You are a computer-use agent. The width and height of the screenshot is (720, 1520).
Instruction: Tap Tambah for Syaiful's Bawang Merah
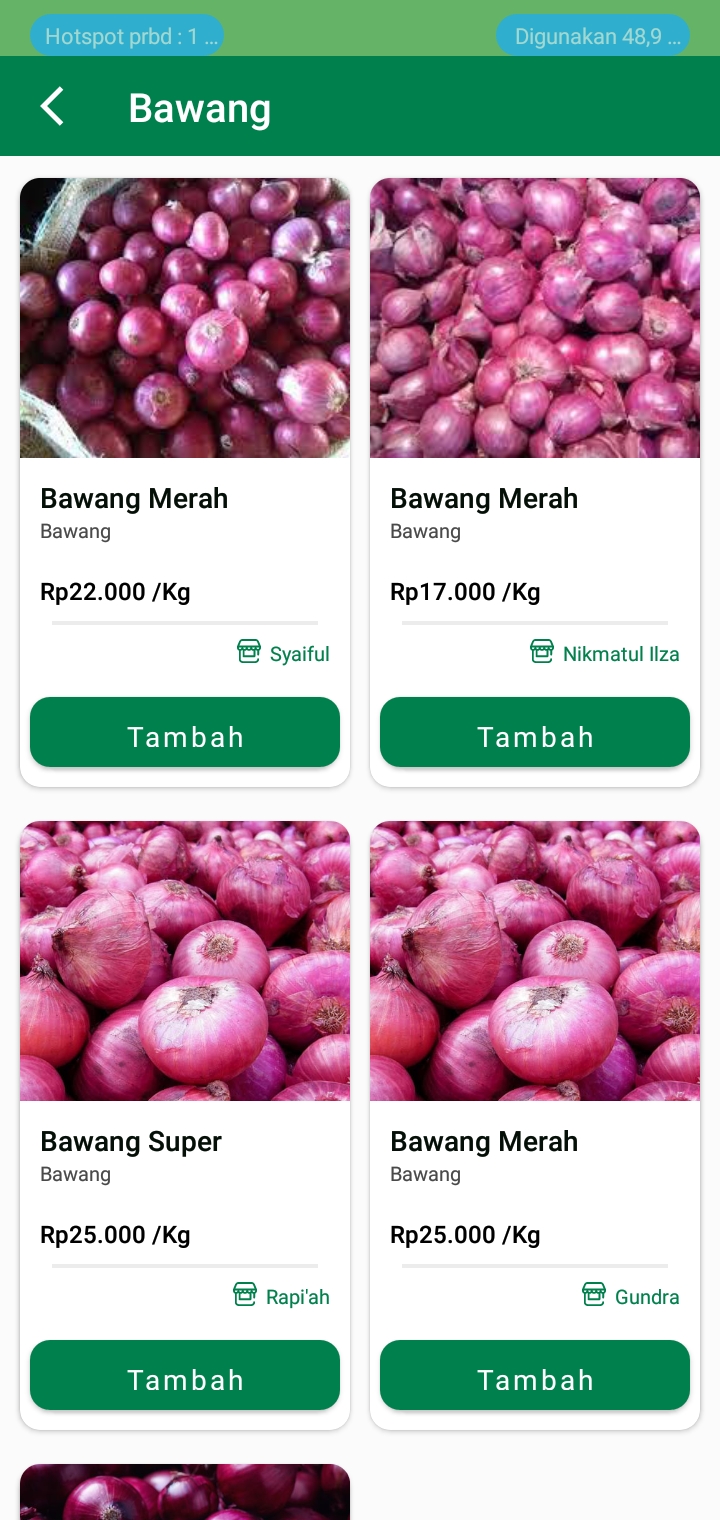tap(185, 732)
